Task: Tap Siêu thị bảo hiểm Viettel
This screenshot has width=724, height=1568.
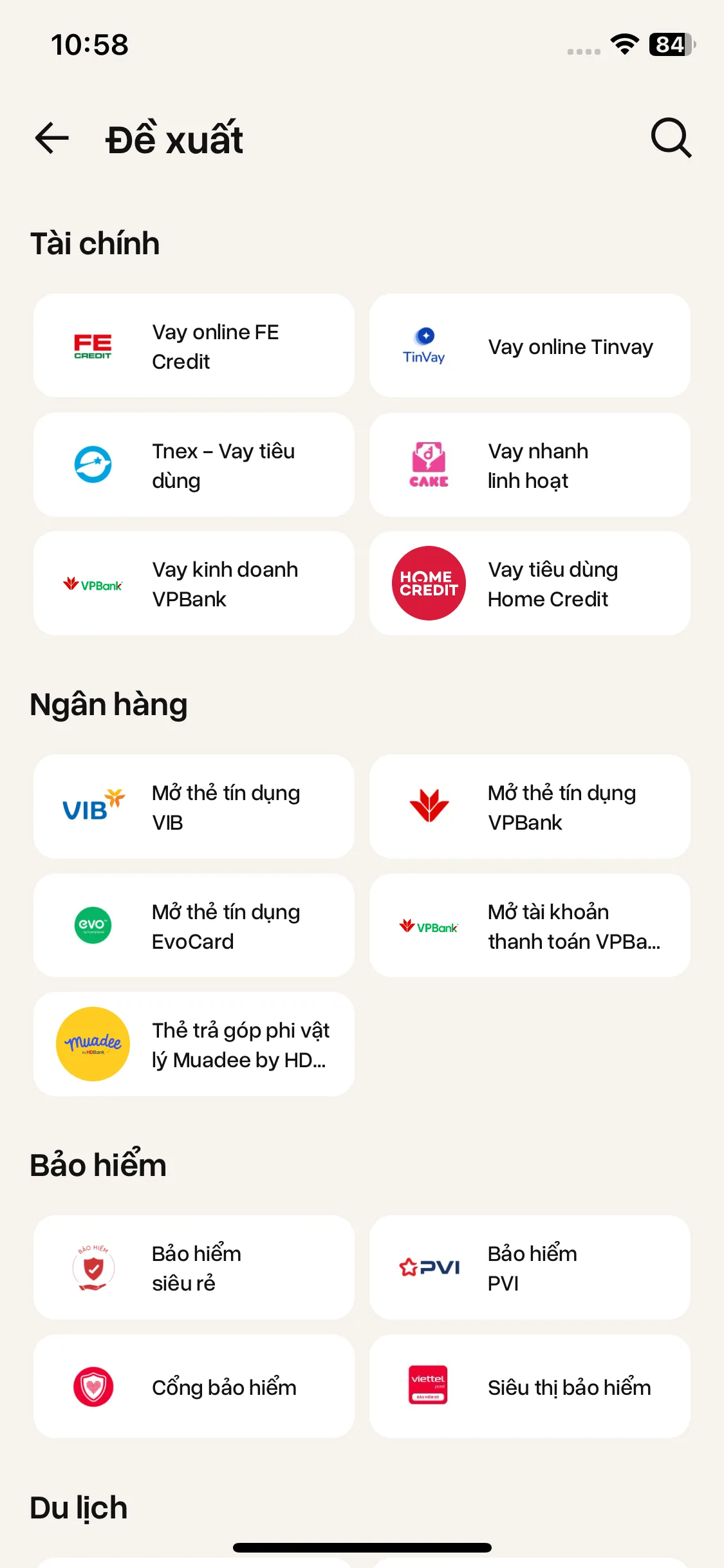Action: coord(529,1387)
